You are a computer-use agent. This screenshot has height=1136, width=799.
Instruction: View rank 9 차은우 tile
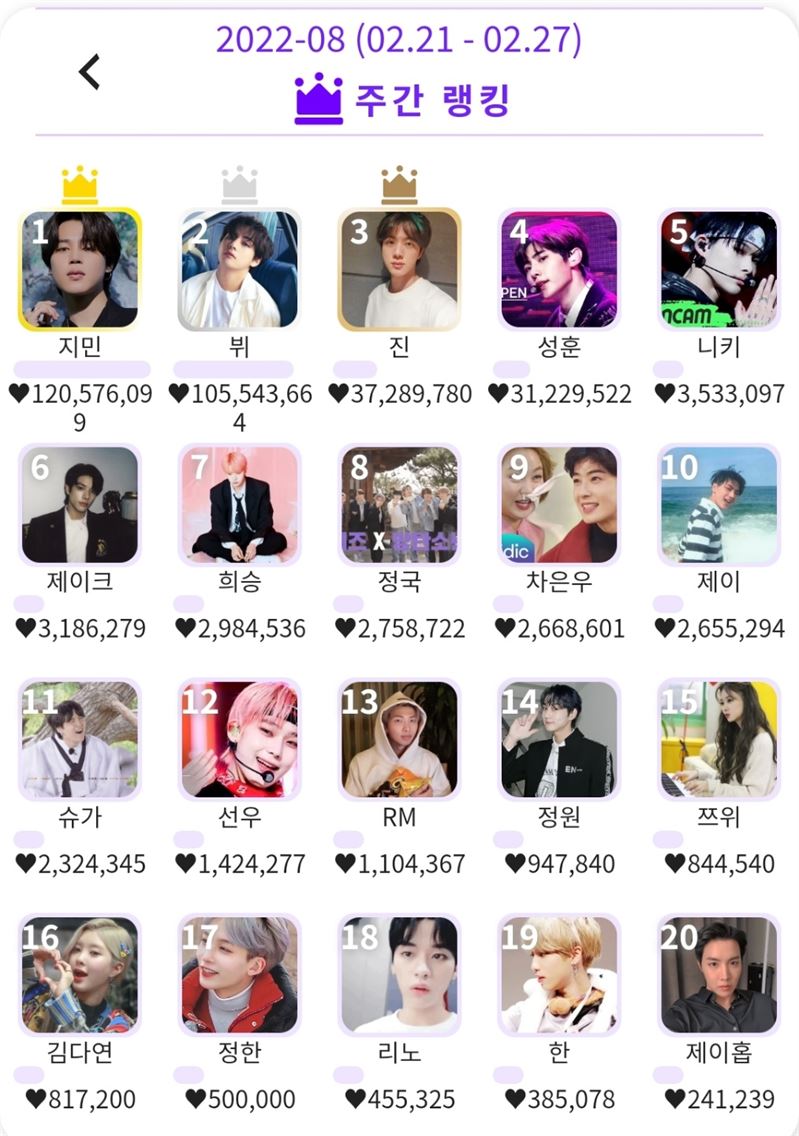click(560, 504)
